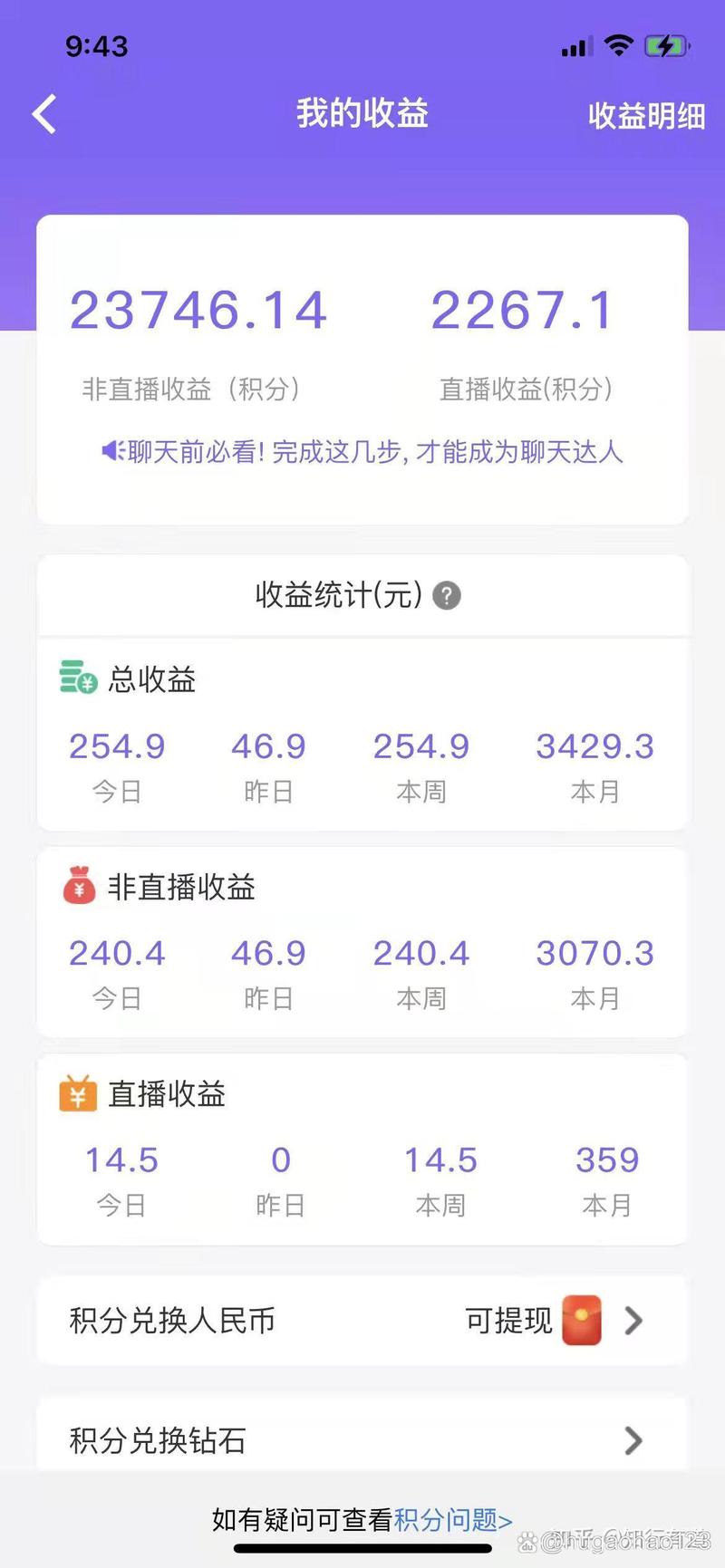Tap the red money bag 非直播收益 icon
Image resolution: width=725 pixels, height=1568 pixels.
[79, 887]
